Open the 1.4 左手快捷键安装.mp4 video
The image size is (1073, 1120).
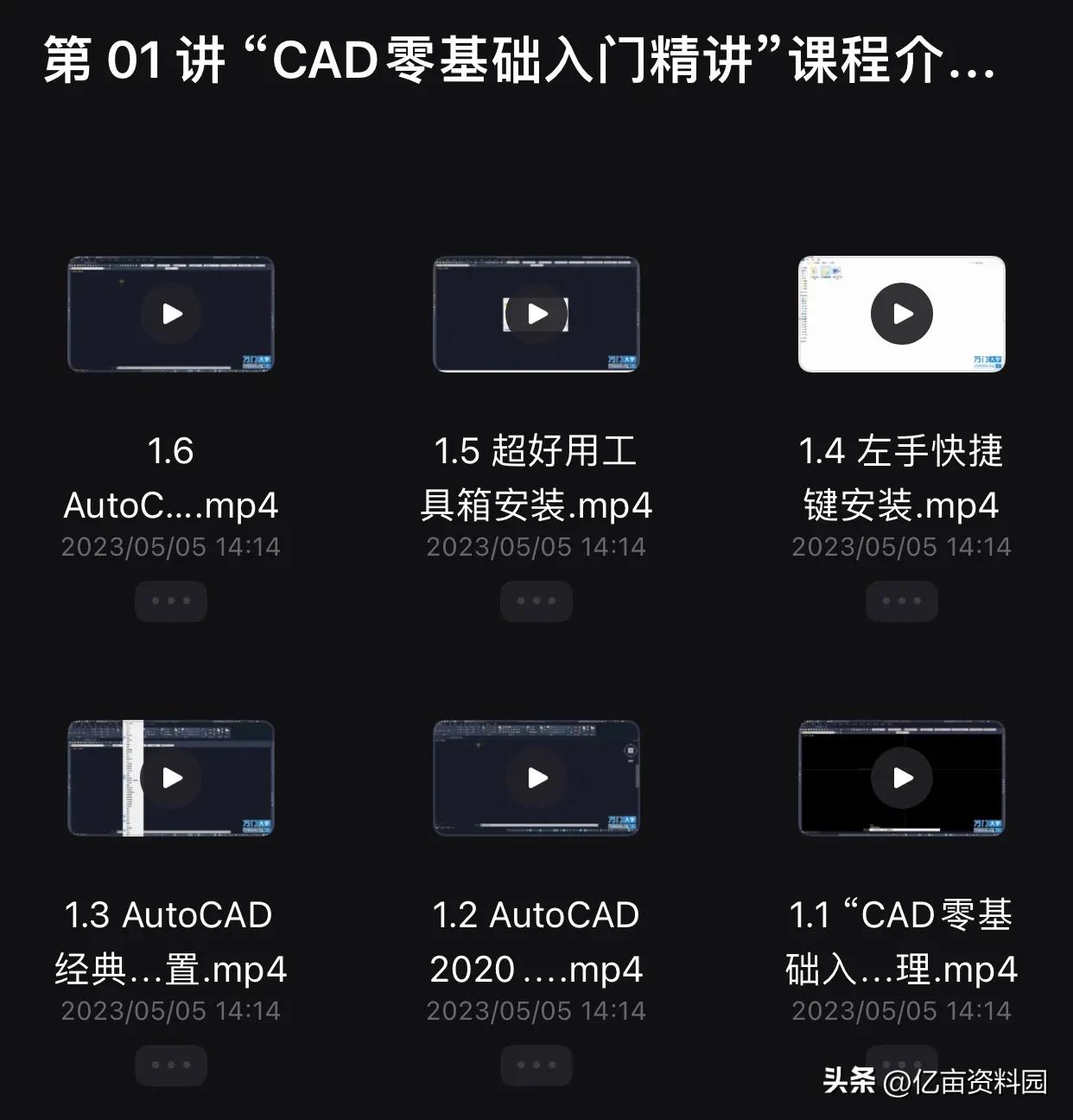[901, 315]
